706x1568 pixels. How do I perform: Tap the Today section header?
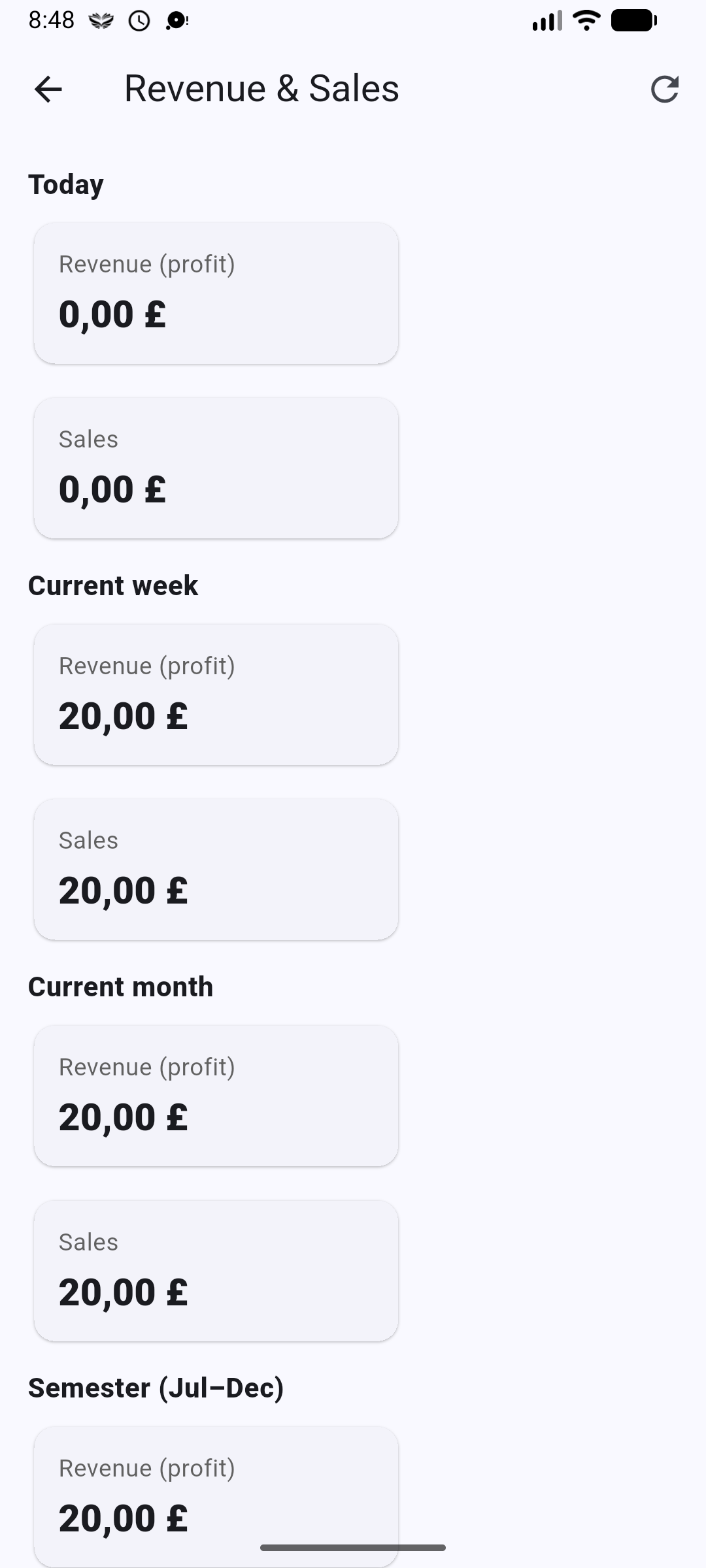tap(65, 184)
